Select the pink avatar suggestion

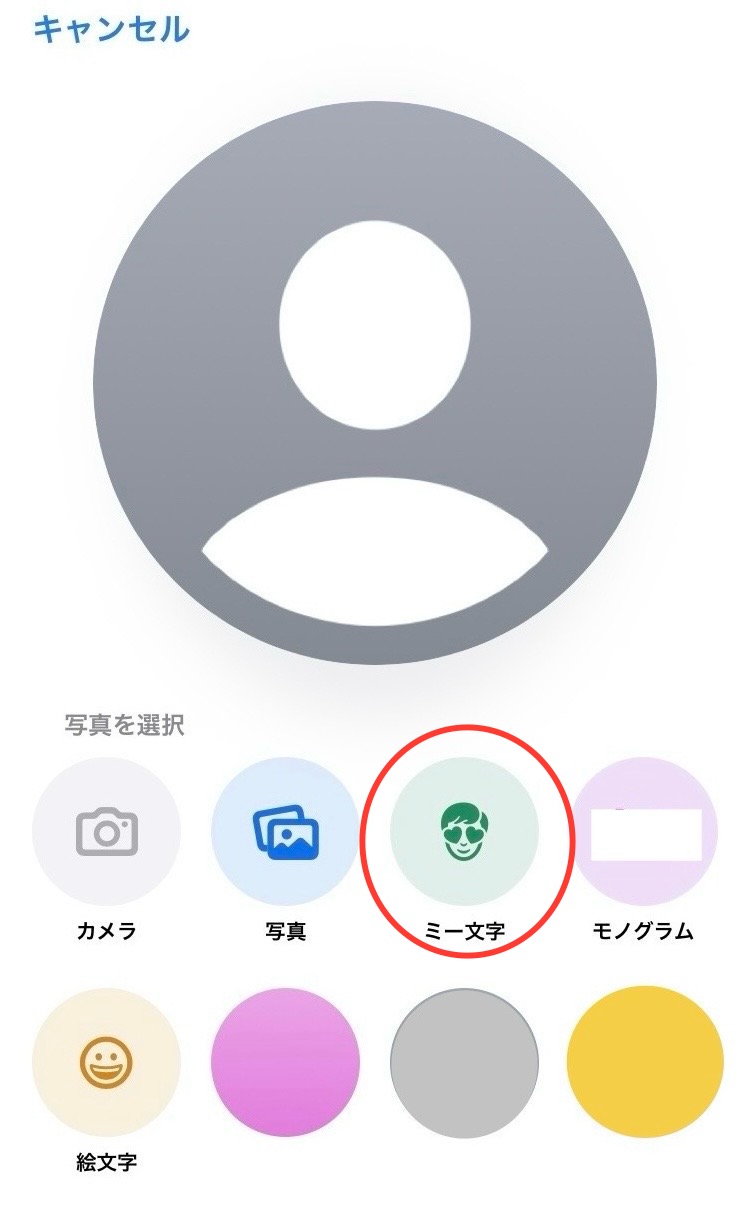click(x=285, y=1062)
